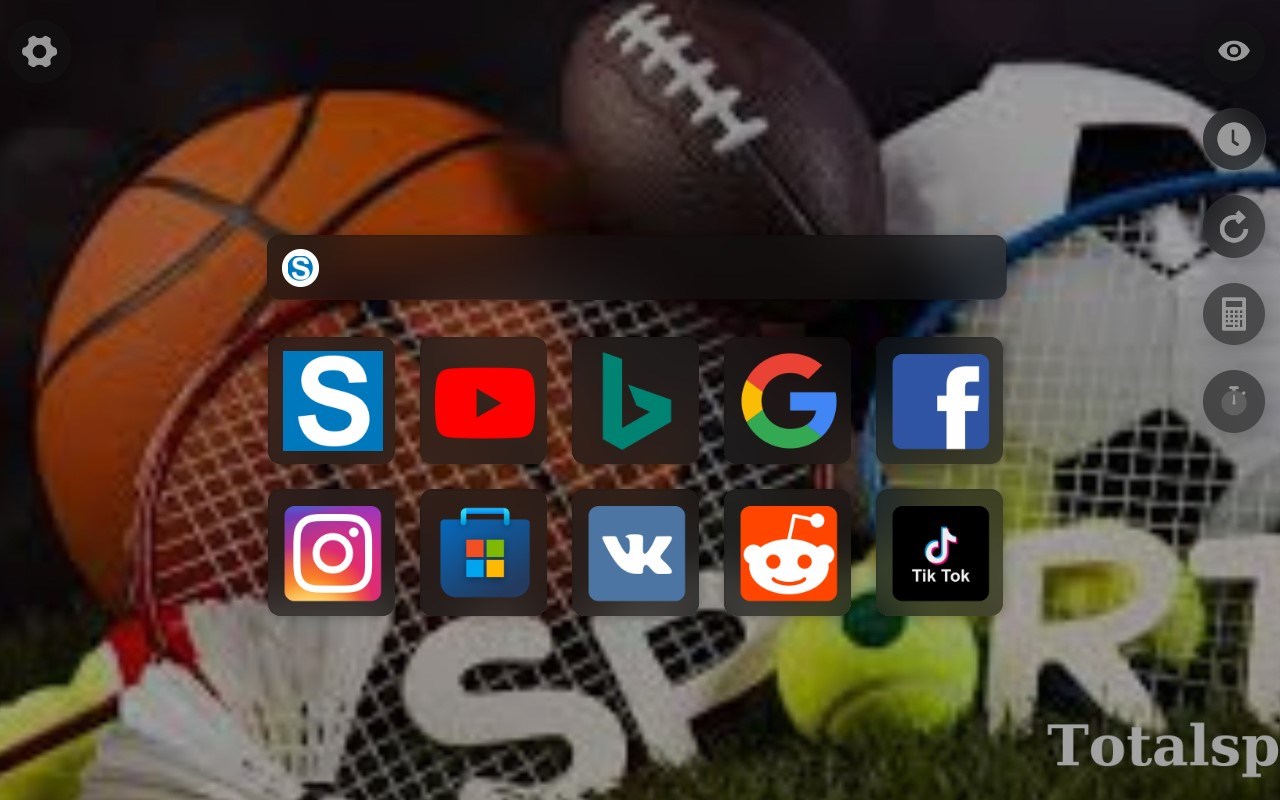The height and width of the screenshot is (800, 1280).
Task: Open the settings gear
Action: 39,51
